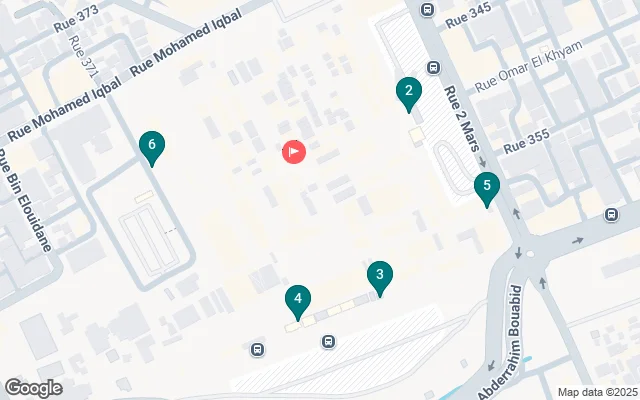Tap the red flag marker

pyautogui.click(x=295, y=152)
